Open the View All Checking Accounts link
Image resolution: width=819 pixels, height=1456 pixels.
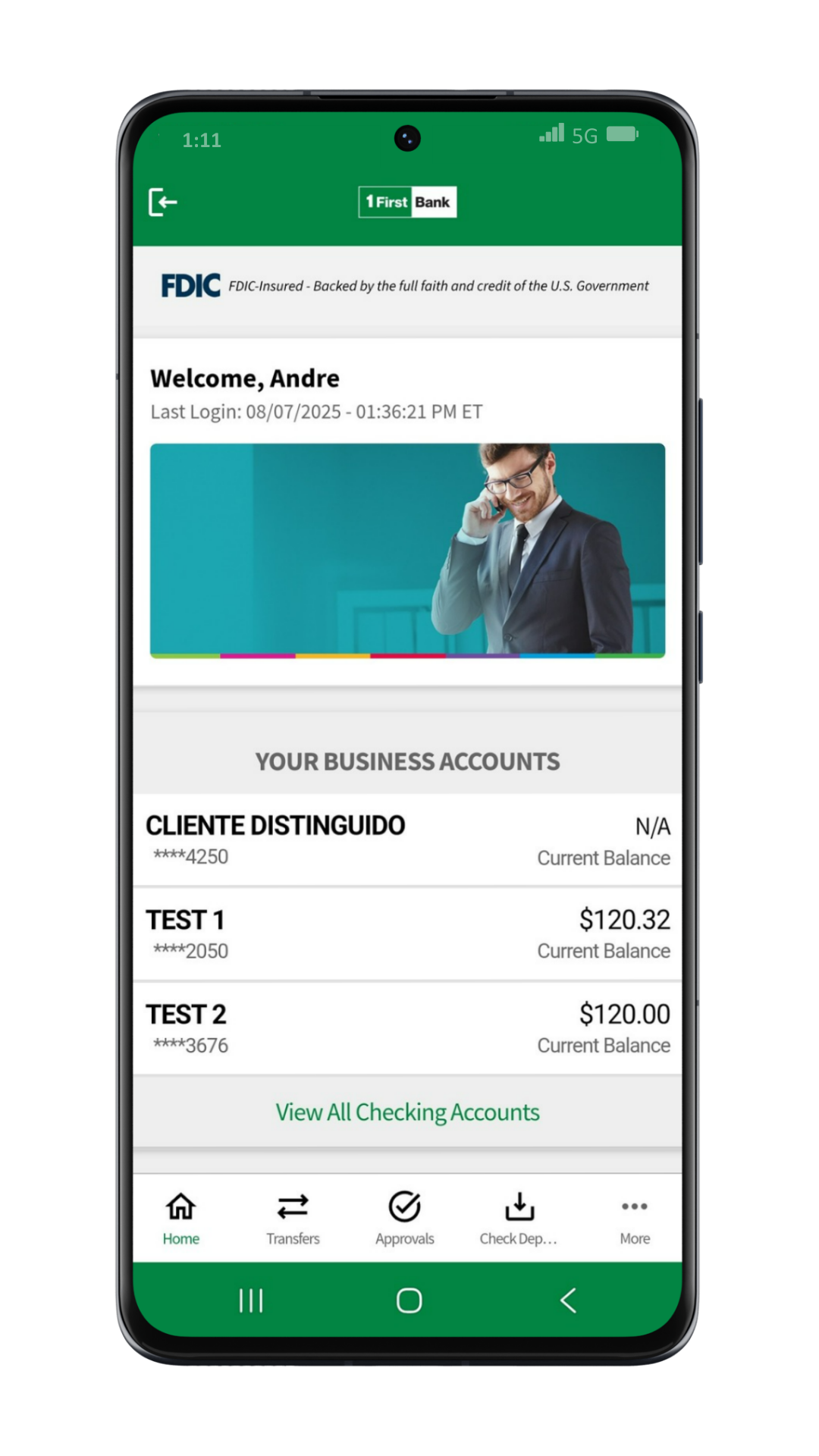407,1112
